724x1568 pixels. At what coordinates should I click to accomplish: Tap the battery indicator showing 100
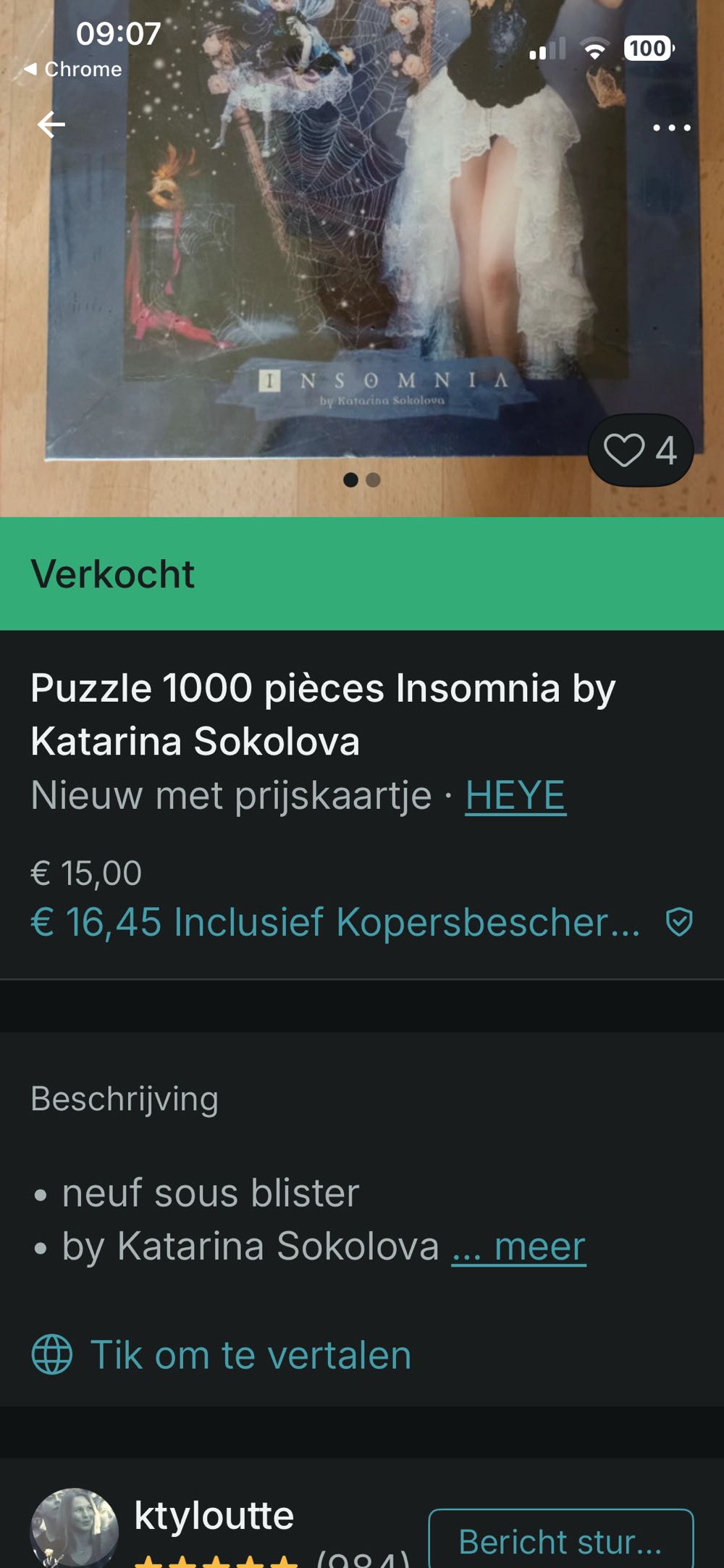(x=647, y=49)
